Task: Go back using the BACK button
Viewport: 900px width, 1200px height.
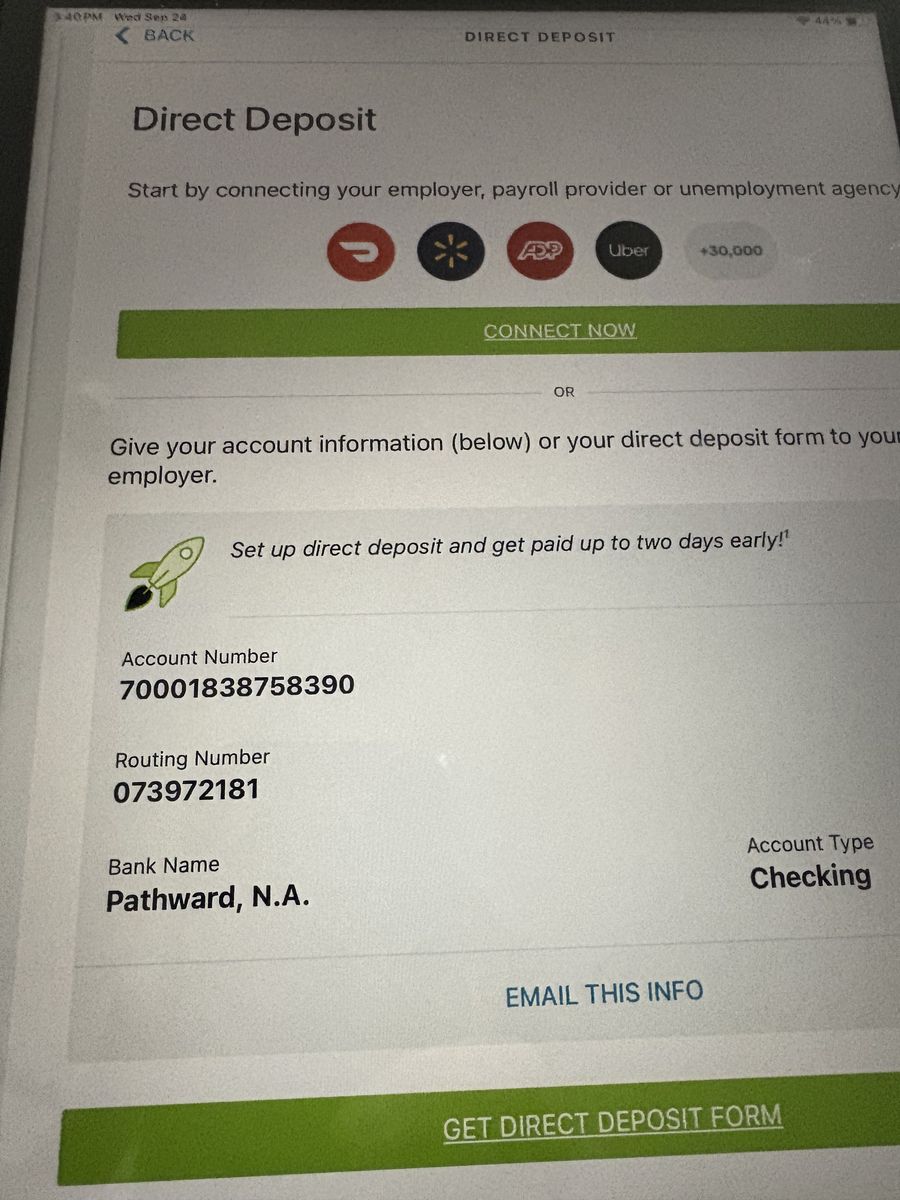Action: 156,36
